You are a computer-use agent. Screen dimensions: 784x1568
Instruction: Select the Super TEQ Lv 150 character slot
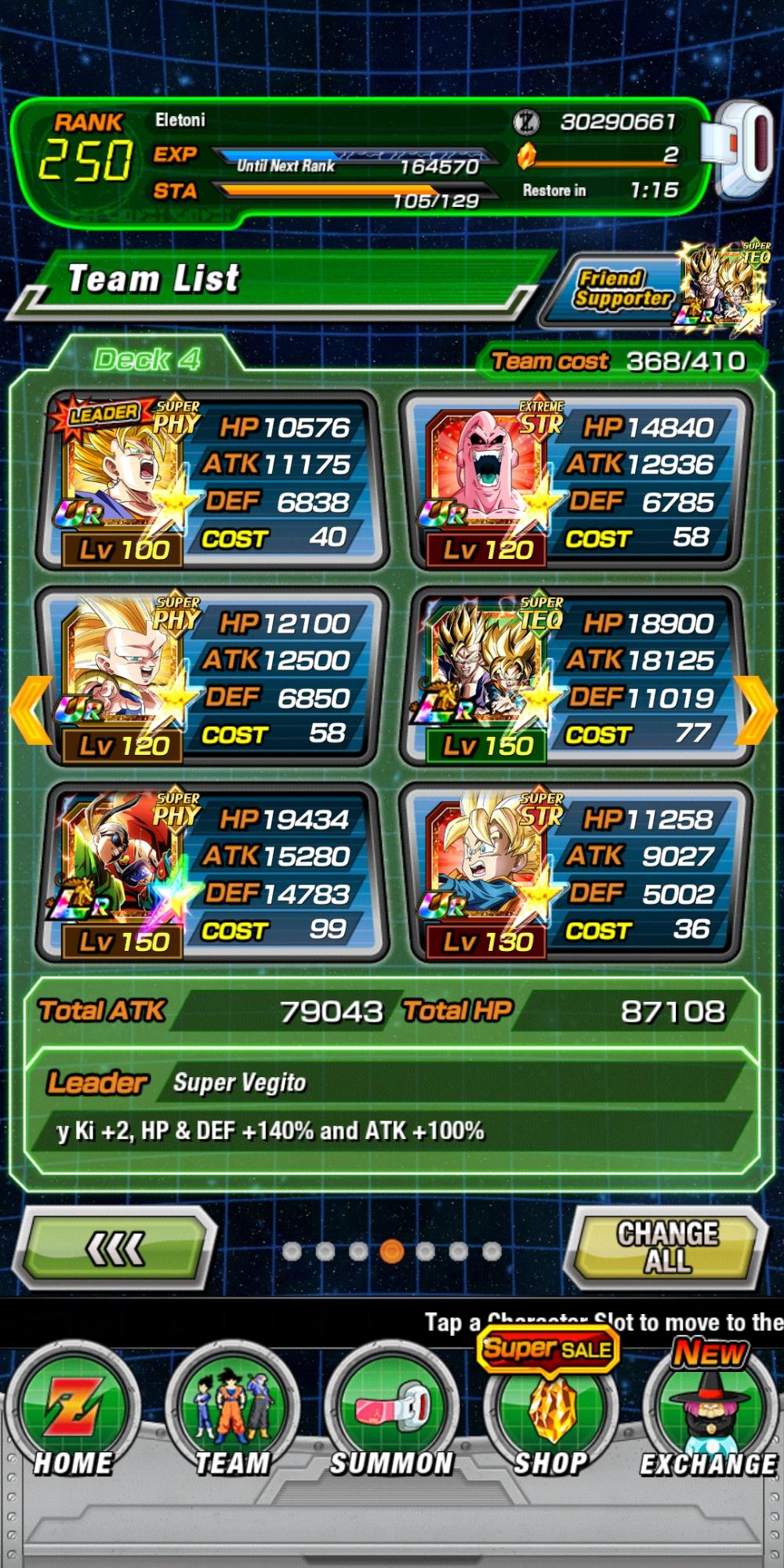click(x=575, y=677)
